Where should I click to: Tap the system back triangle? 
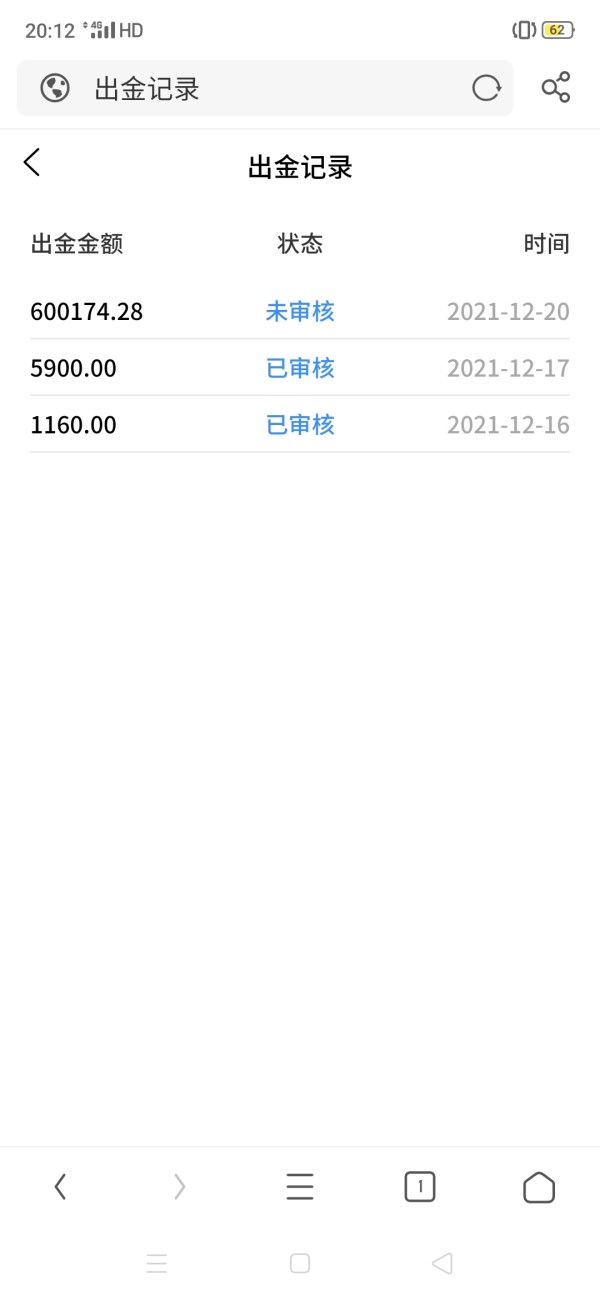442,1263
